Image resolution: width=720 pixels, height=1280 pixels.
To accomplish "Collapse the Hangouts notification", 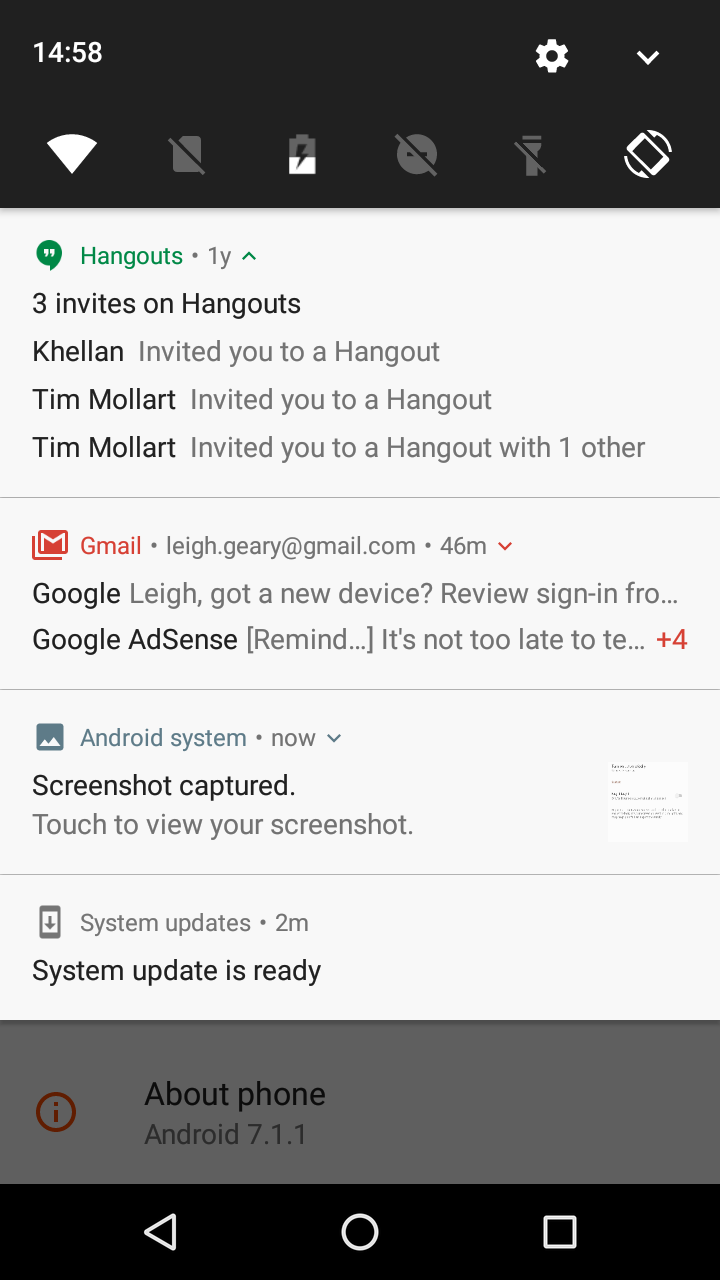I will tap(249, 256).
